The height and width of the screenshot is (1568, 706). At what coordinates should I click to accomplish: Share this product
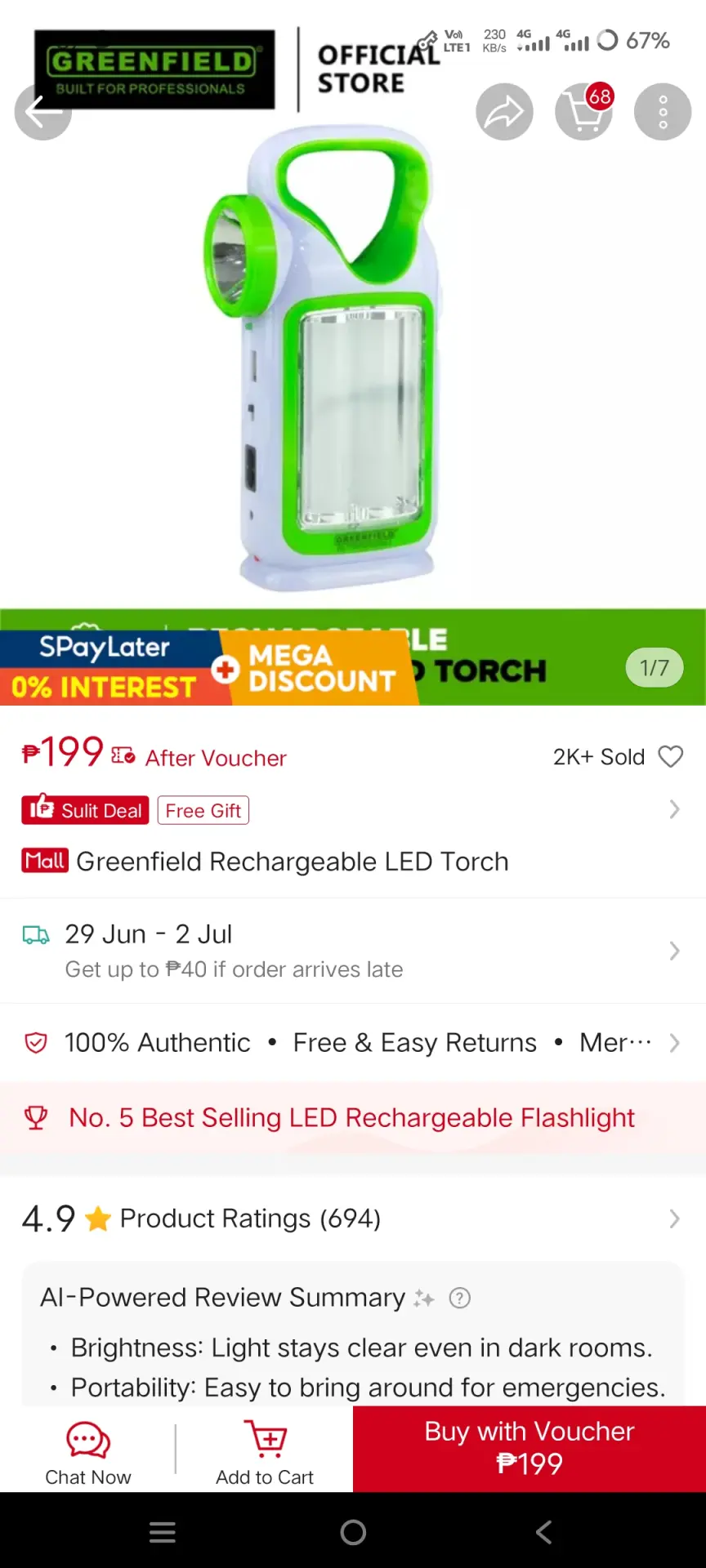(505, 112)
